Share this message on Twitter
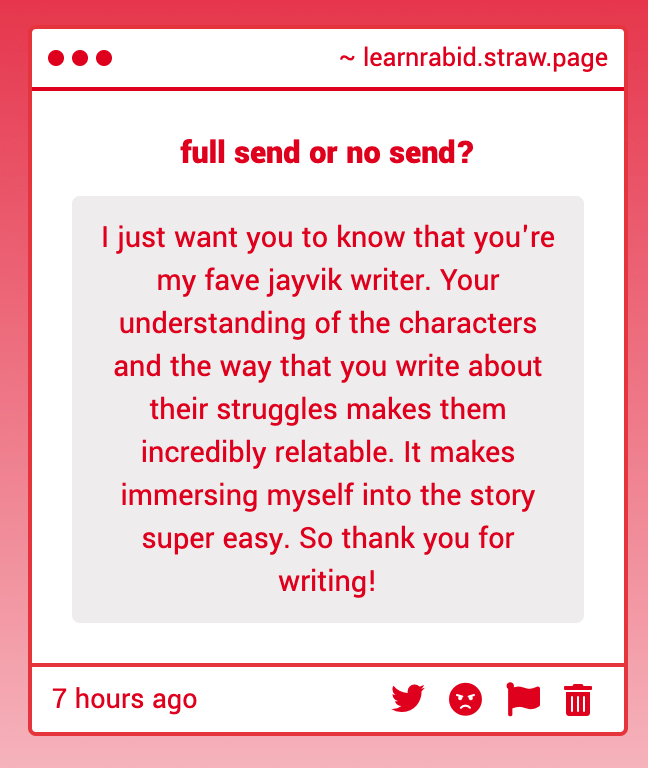The image size is (648, 768). pyautogui.click(x=408, y=698)
